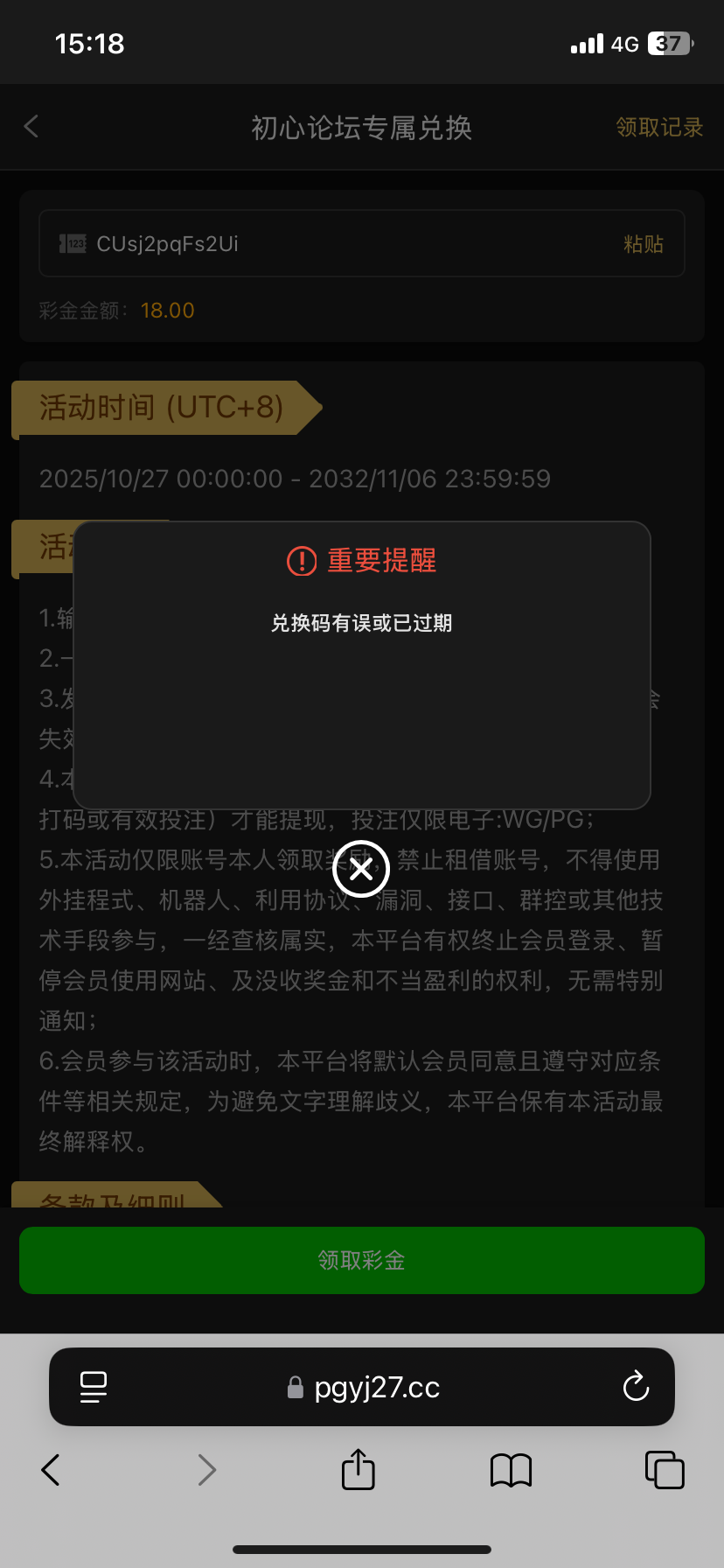Open Safari bookmarks

click(x=512, y=1470)
